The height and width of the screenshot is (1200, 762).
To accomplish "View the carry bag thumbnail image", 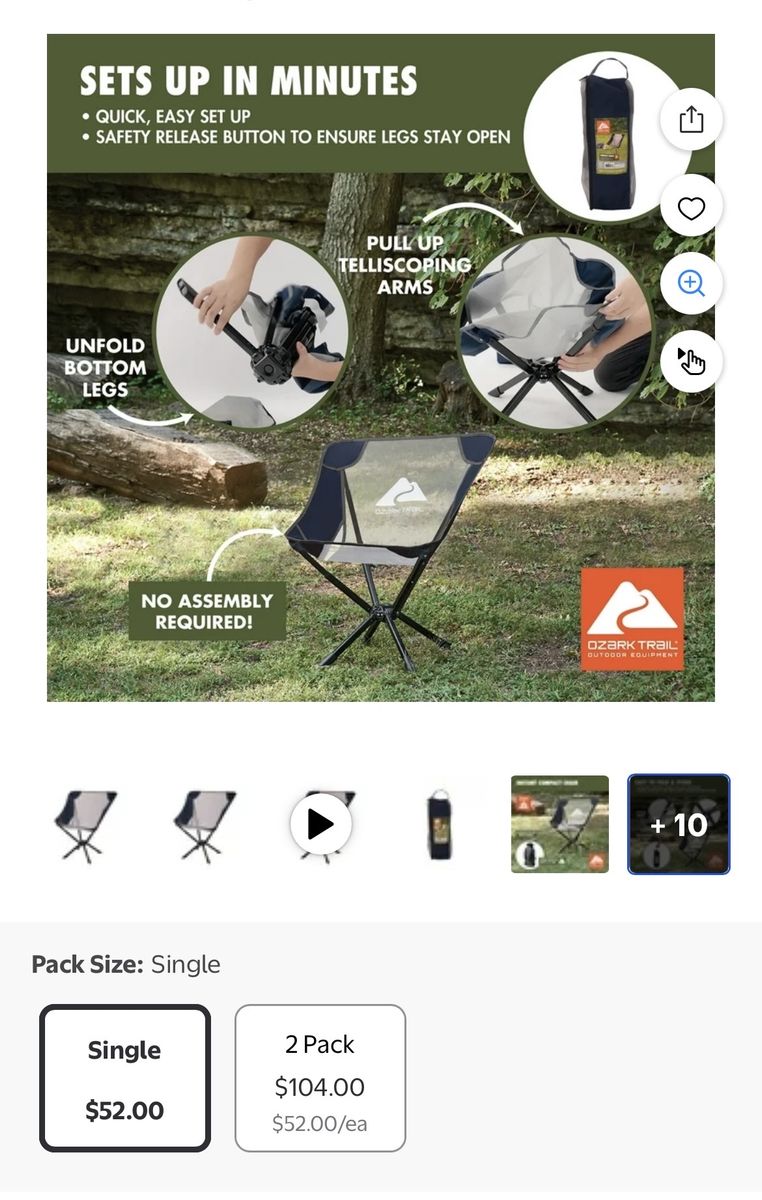I will (x=440, y=824).
